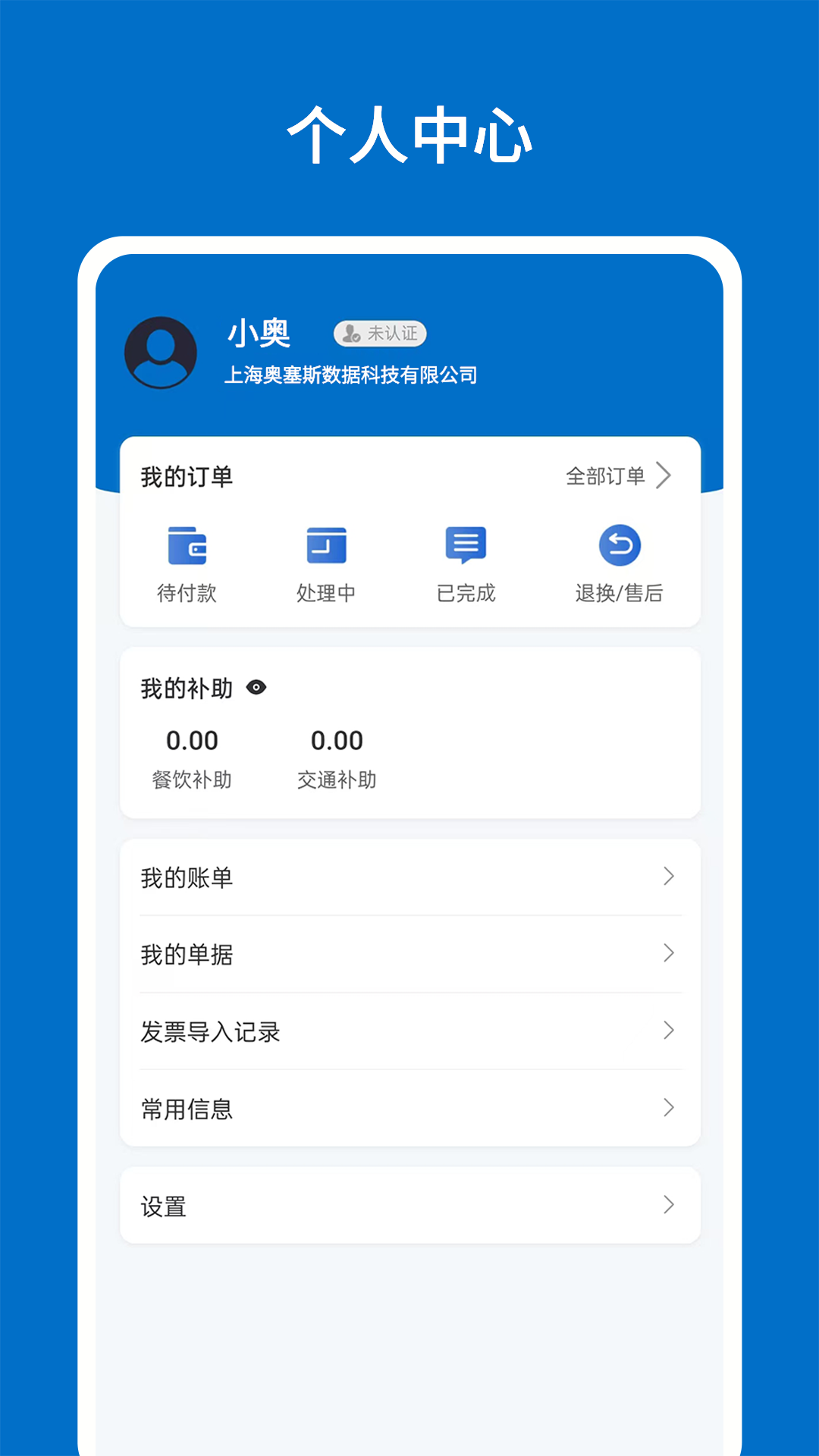The width and height of the screenshot is (819, 1456).
Task: Switch to the 我的订单 section header
Action: [185, 476]
